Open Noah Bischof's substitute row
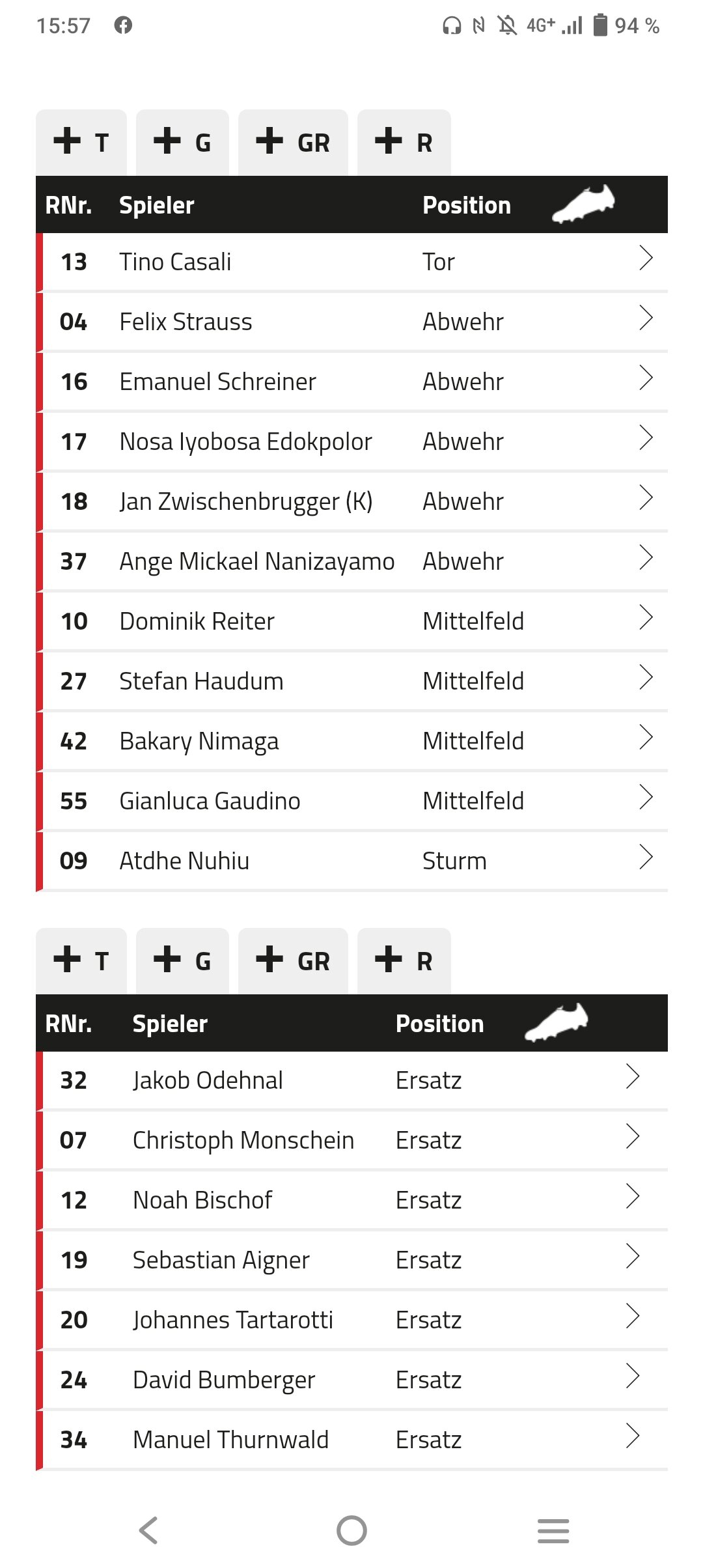 coord(351,1200)
